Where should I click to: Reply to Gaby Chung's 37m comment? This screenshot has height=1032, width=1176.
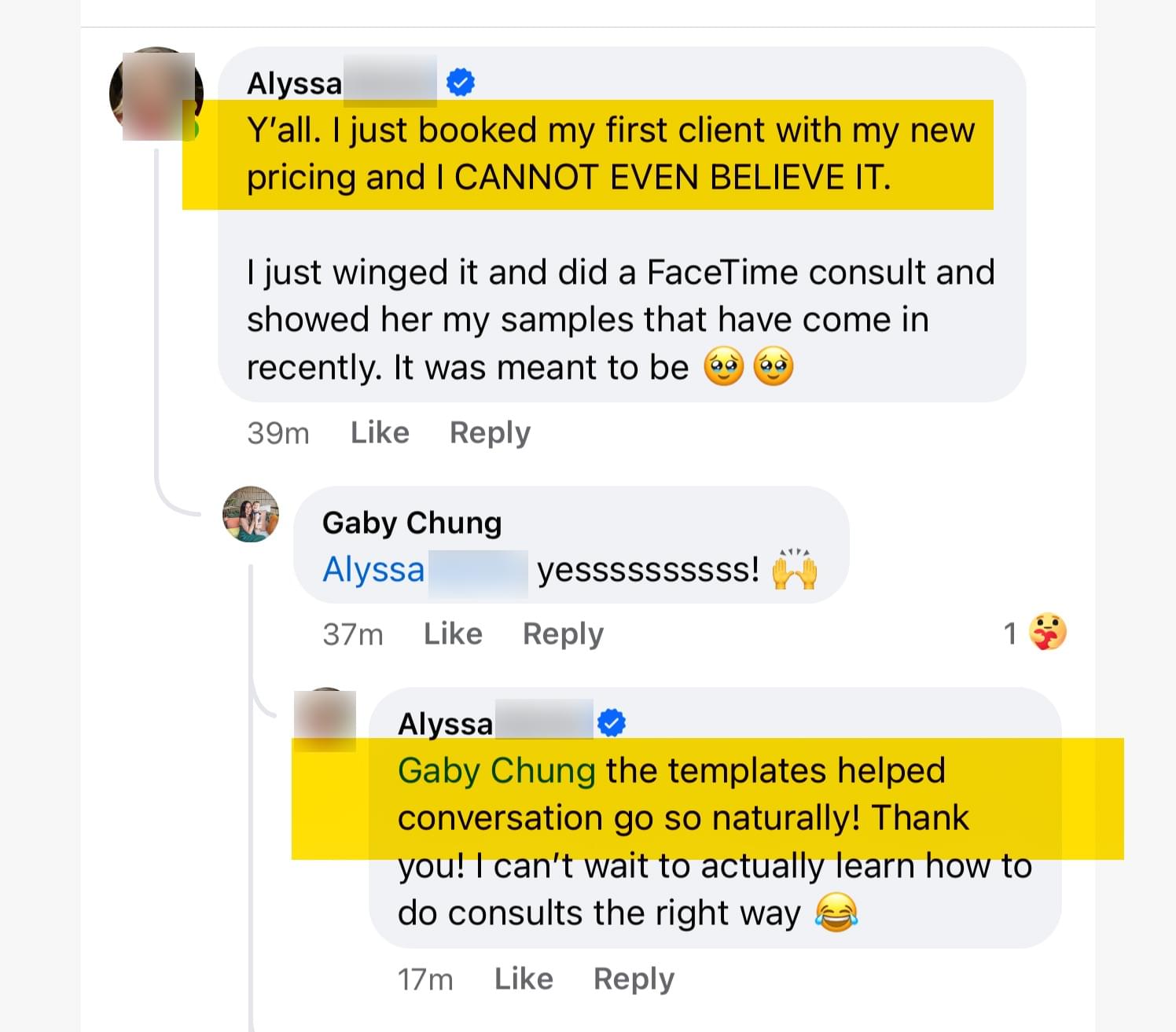coord(563,634)
